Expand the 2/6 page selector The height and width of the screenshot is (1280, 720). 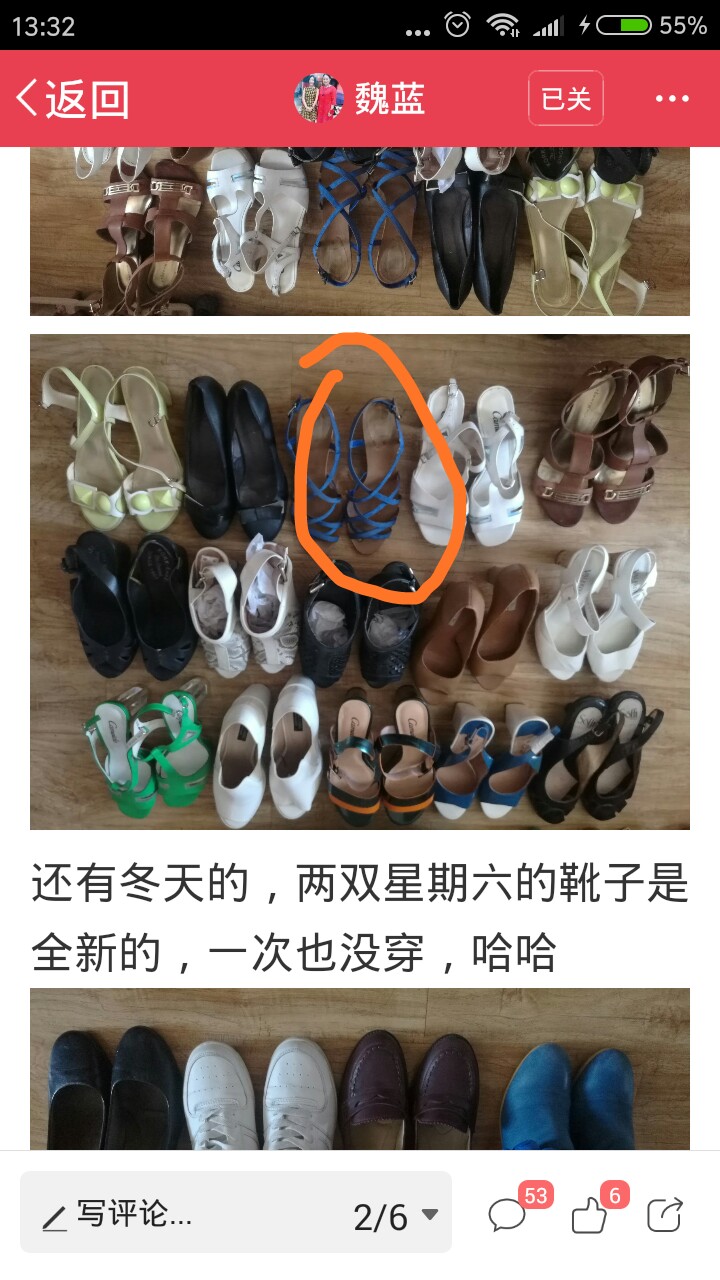click(x=395, y=1216)
